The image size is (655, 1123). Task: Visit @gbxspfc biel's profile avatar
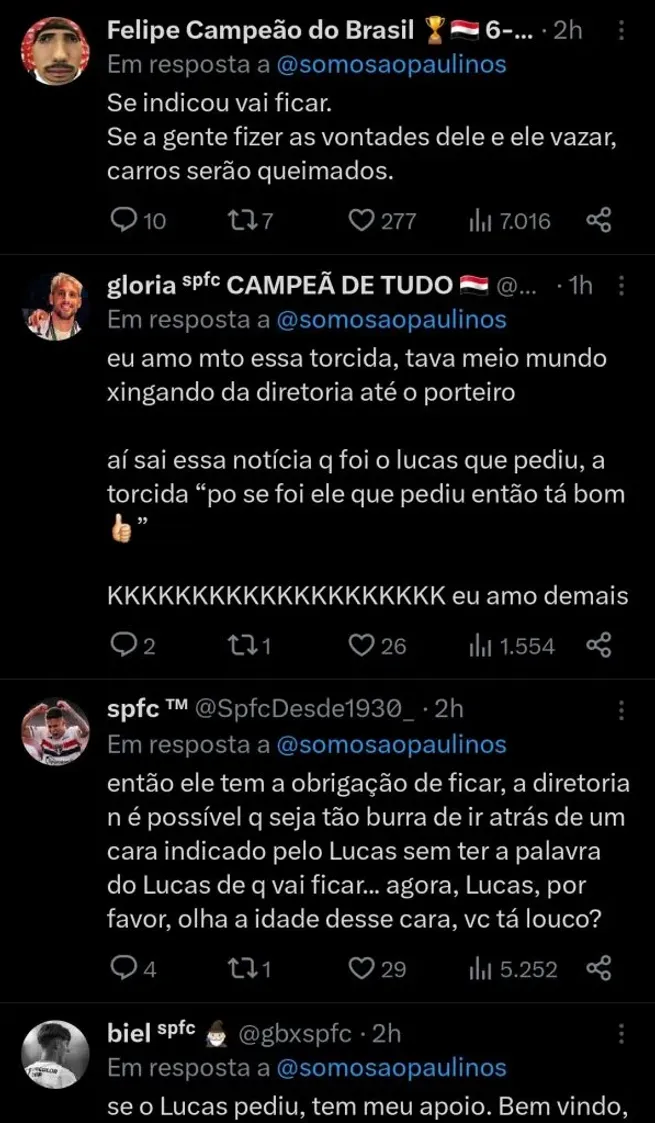[x=55, y=1054]
